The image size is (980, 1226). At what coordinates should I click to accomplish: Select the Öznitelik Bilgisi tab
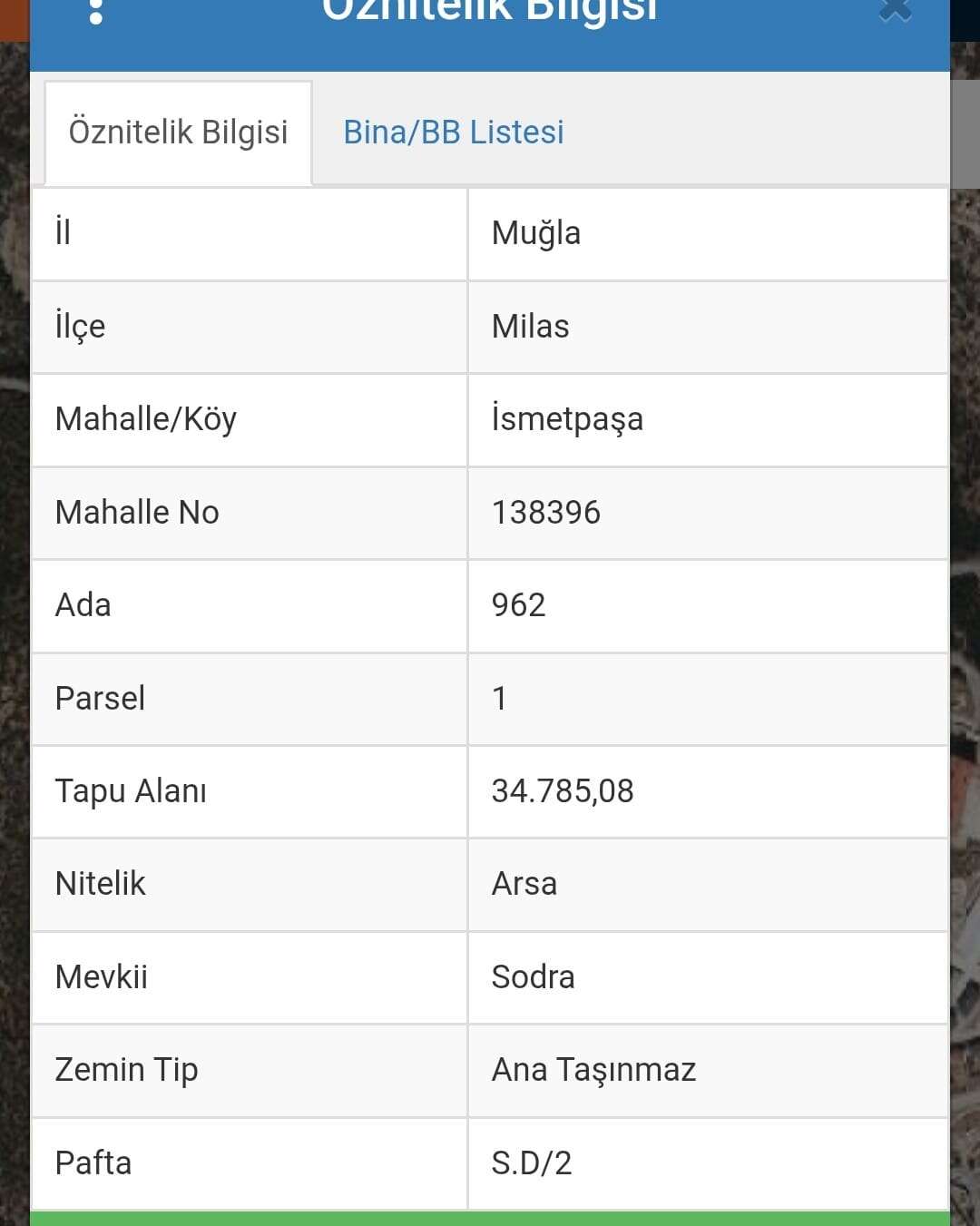178,132
